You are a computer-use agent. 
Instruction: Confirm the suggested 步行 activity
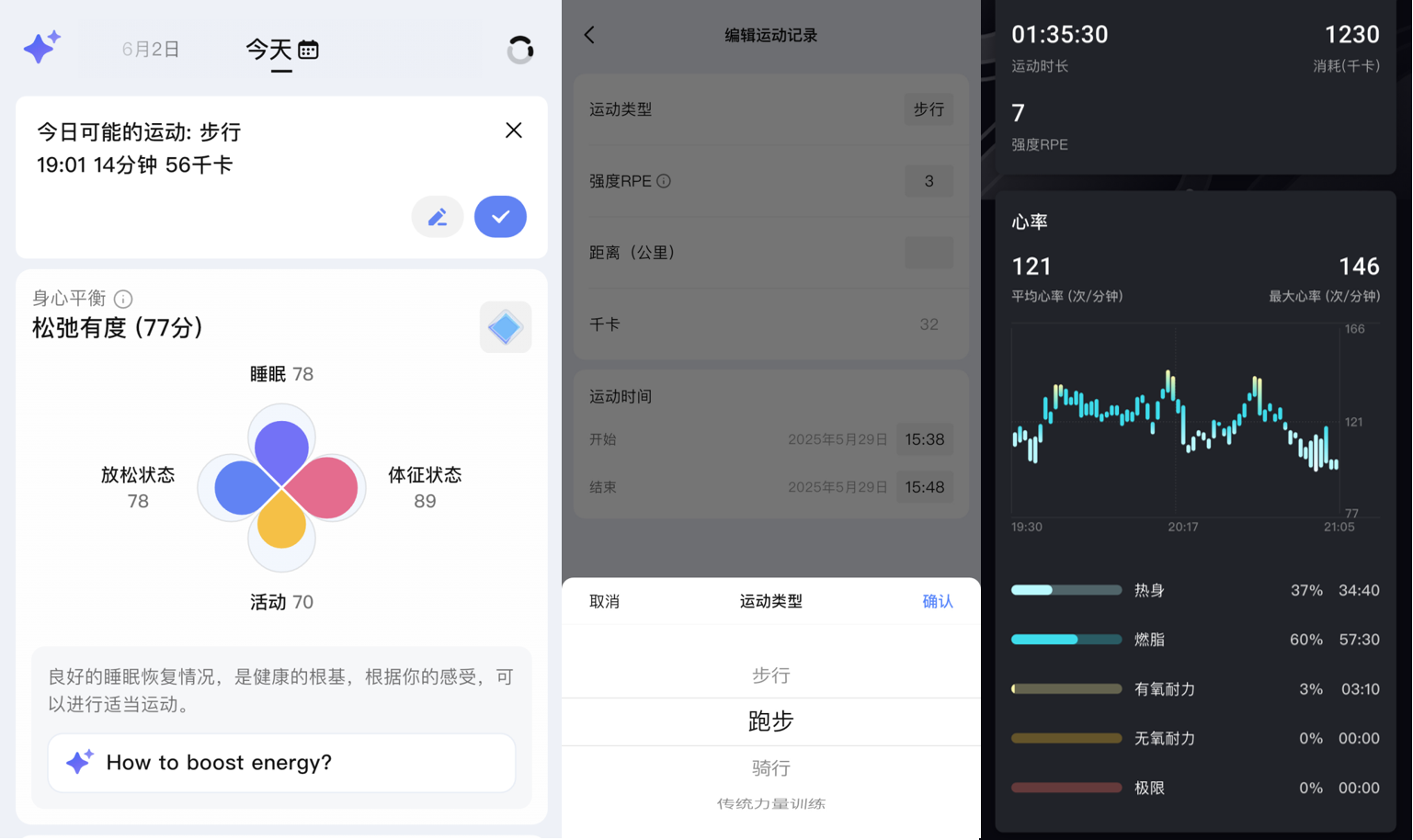point(500,217)
